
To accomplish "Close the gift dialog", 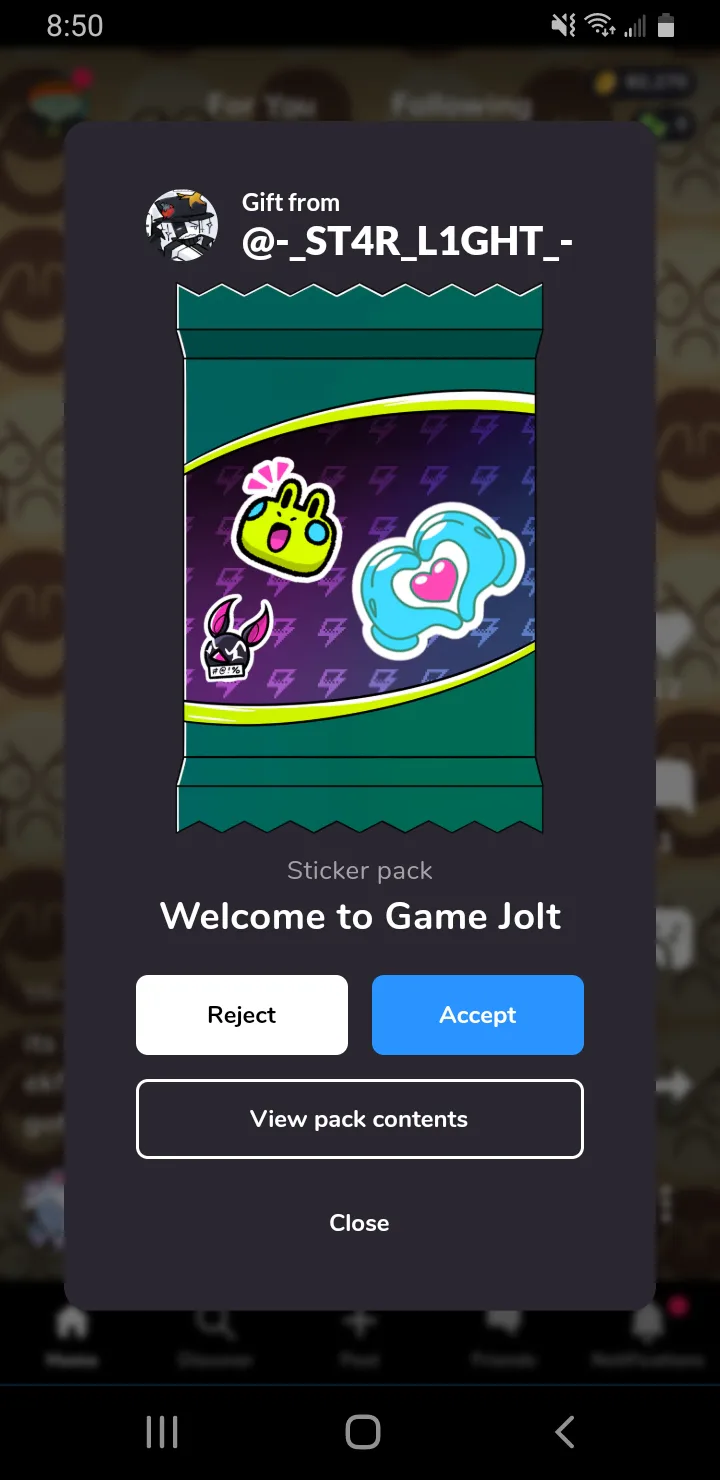I will 360,1223.
